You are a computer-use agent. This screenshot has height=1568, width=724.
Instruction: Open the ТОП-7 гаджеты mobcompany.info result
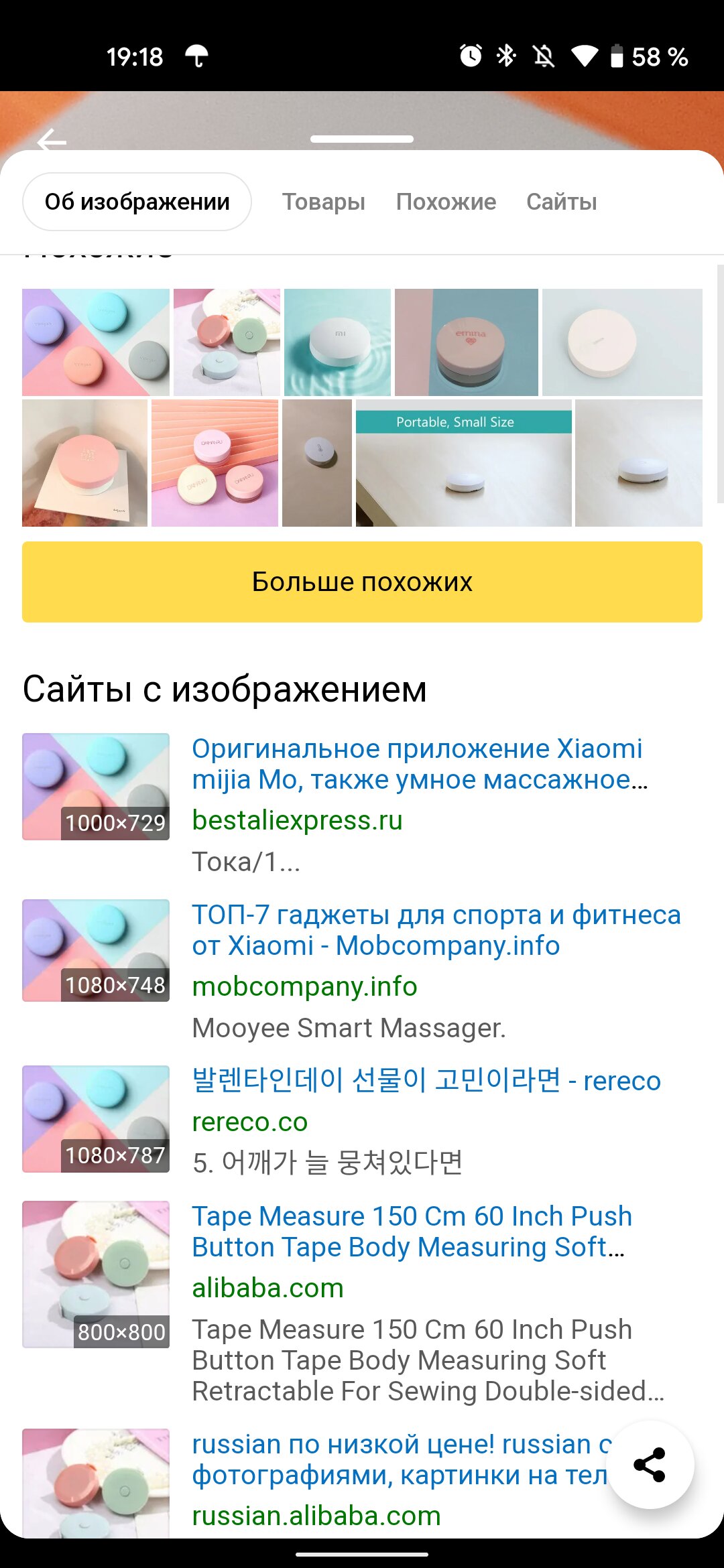tap(436, 930)
